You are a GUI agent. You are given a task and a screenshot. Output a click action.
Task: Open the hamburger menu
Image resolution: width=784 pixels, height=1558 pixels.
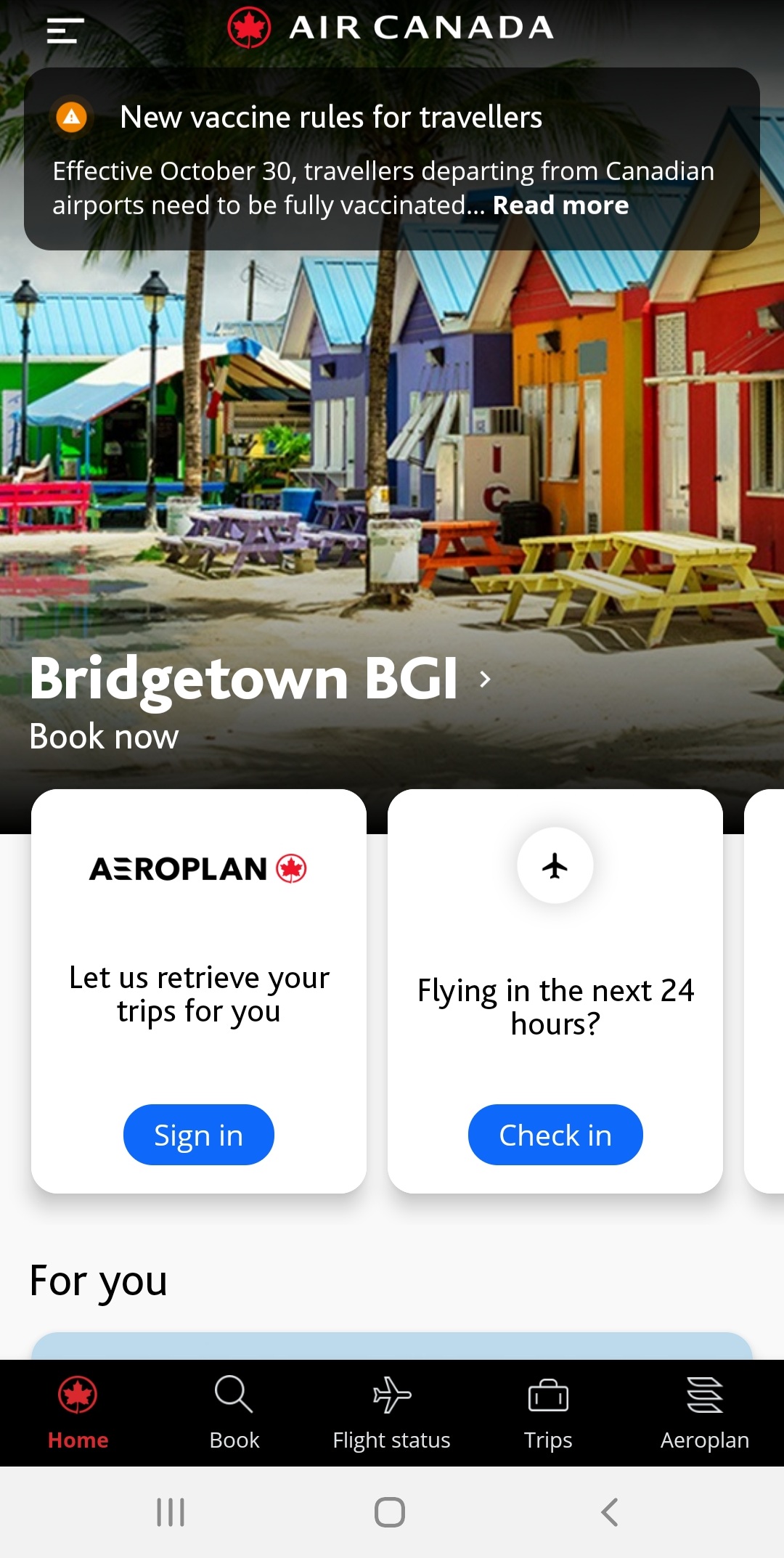pyautogui.click(x=65, y=30)
